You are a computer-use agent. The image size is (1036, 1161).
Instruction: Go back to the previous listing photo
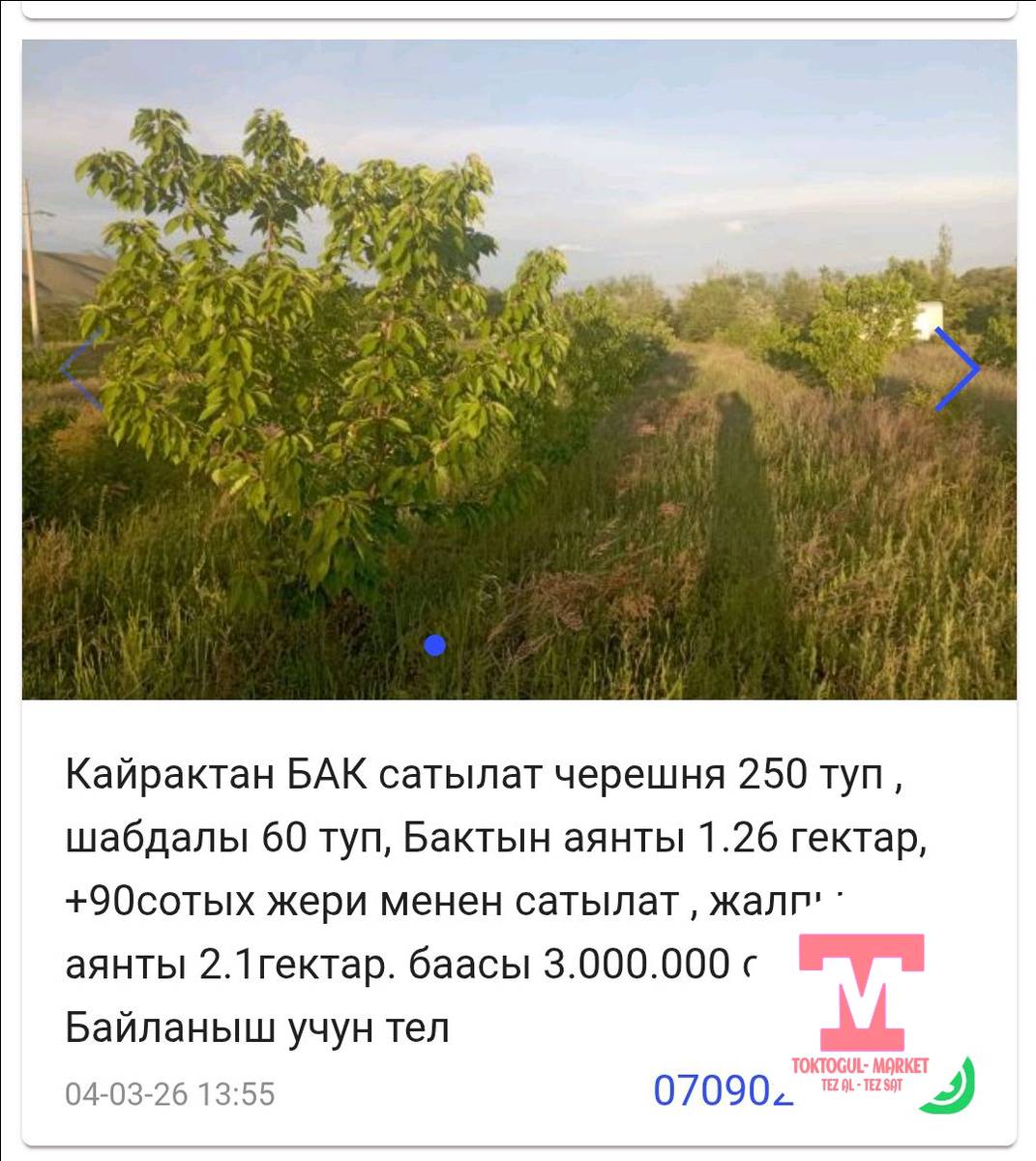81,369
